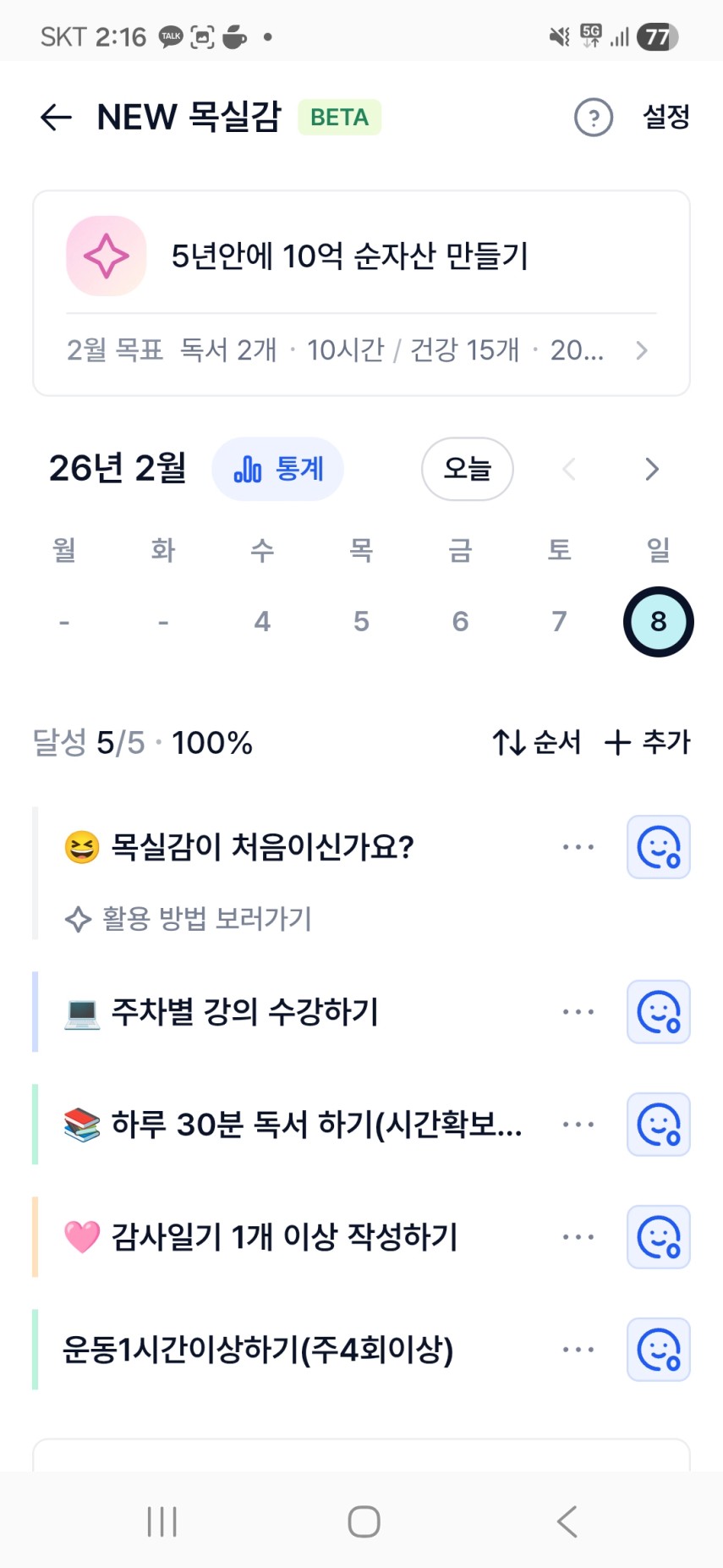The image size is (723, 1568).
Task: Tap 순서 to reorder habits
Action: (537, 743)
